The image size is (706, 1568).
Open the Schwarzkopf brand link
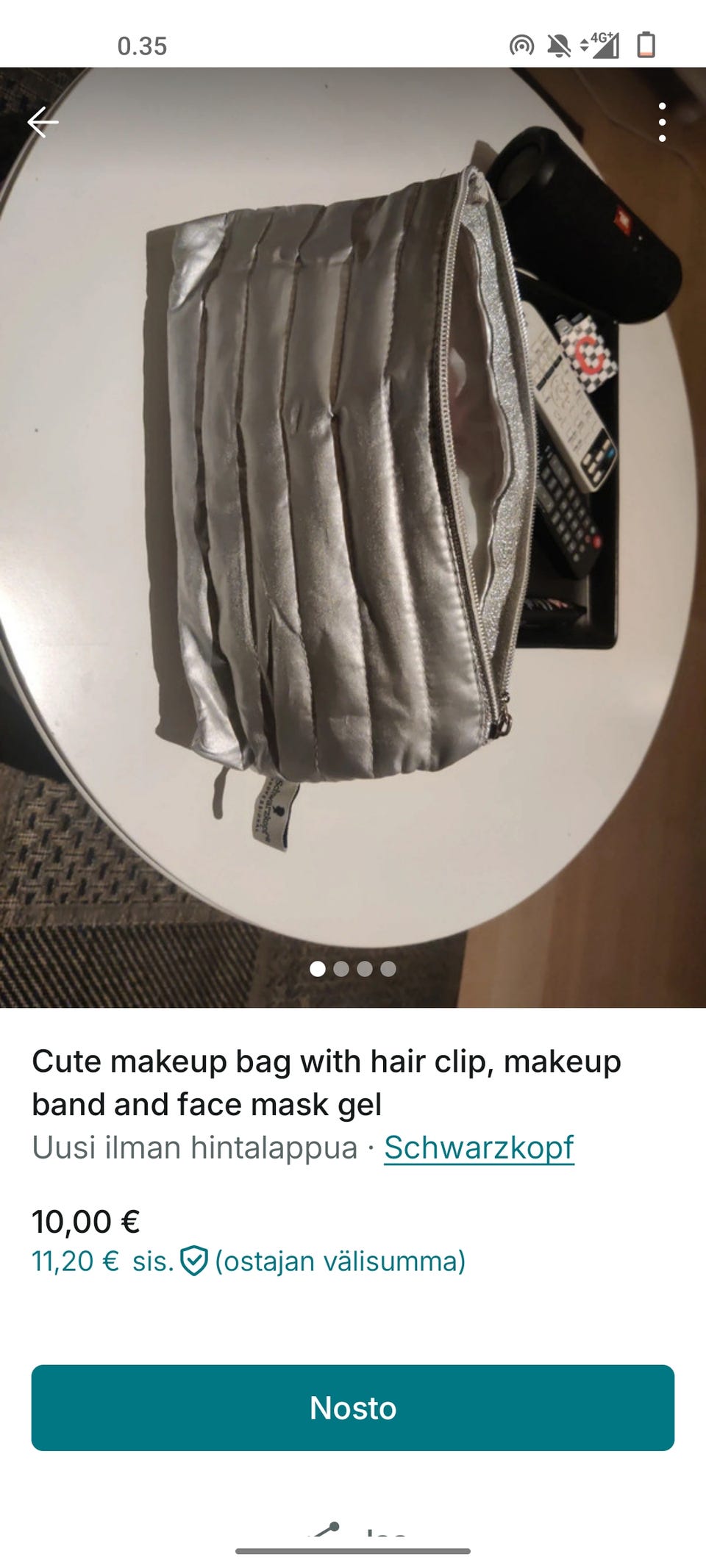click(x=479, y=1148)
